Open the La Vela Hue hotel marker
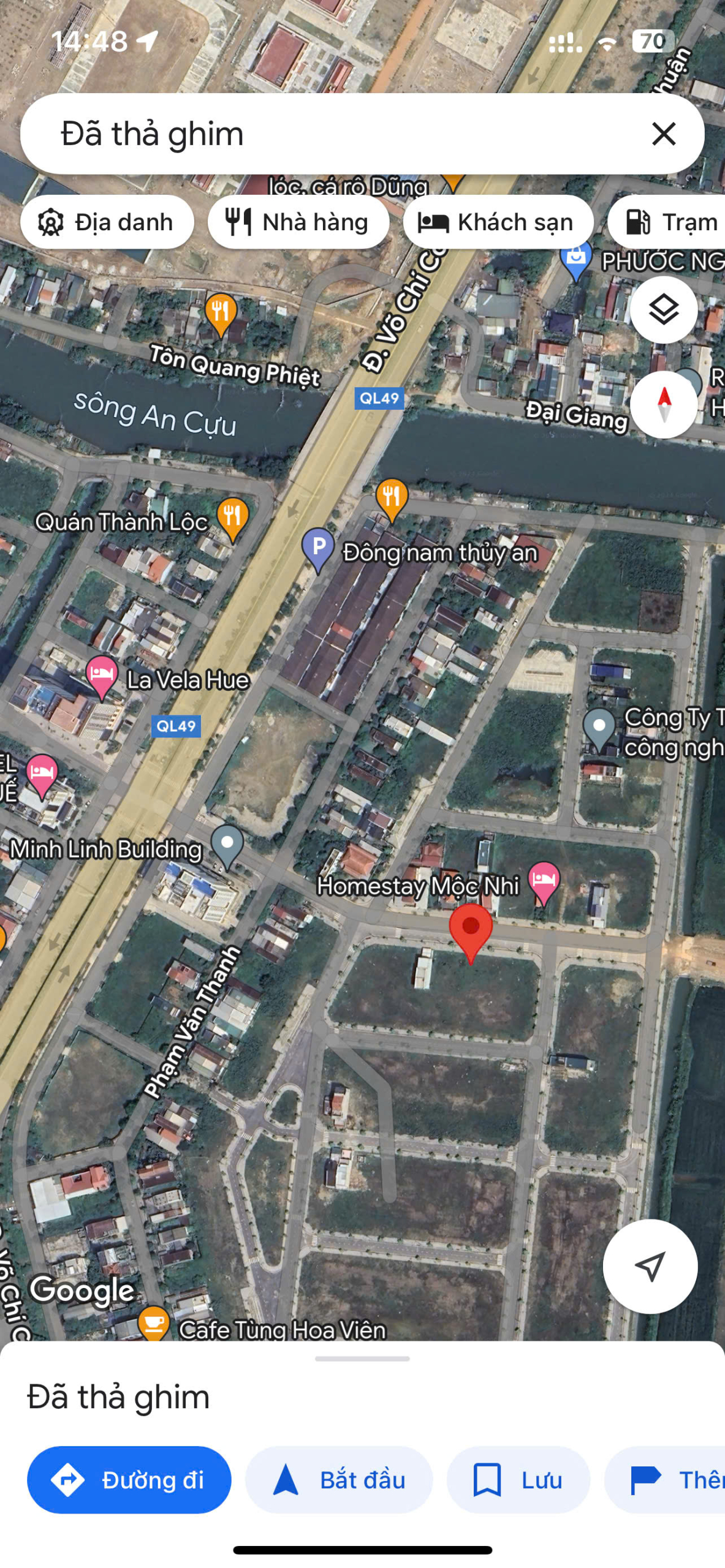This screenshot has width=725, height=1568. [102, 675]
